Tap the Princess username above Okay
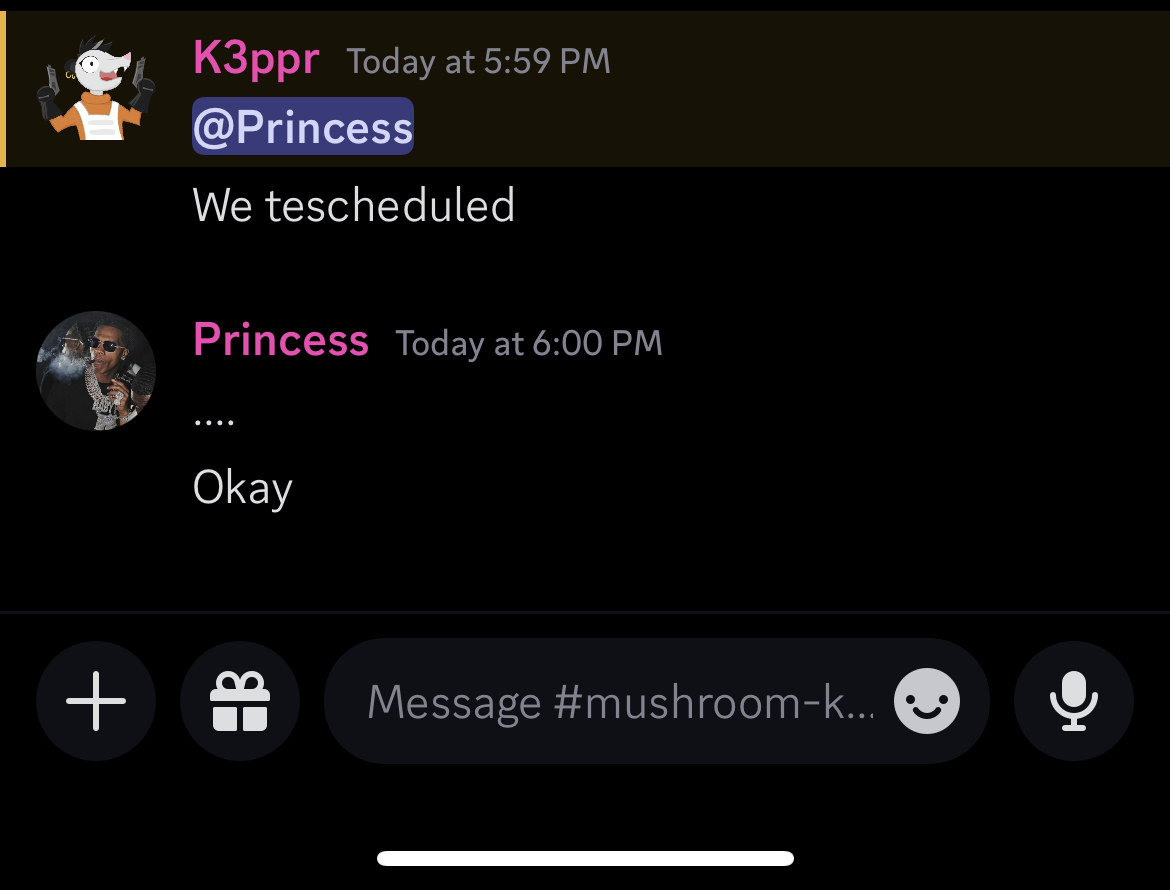 (x=281, y=340)
